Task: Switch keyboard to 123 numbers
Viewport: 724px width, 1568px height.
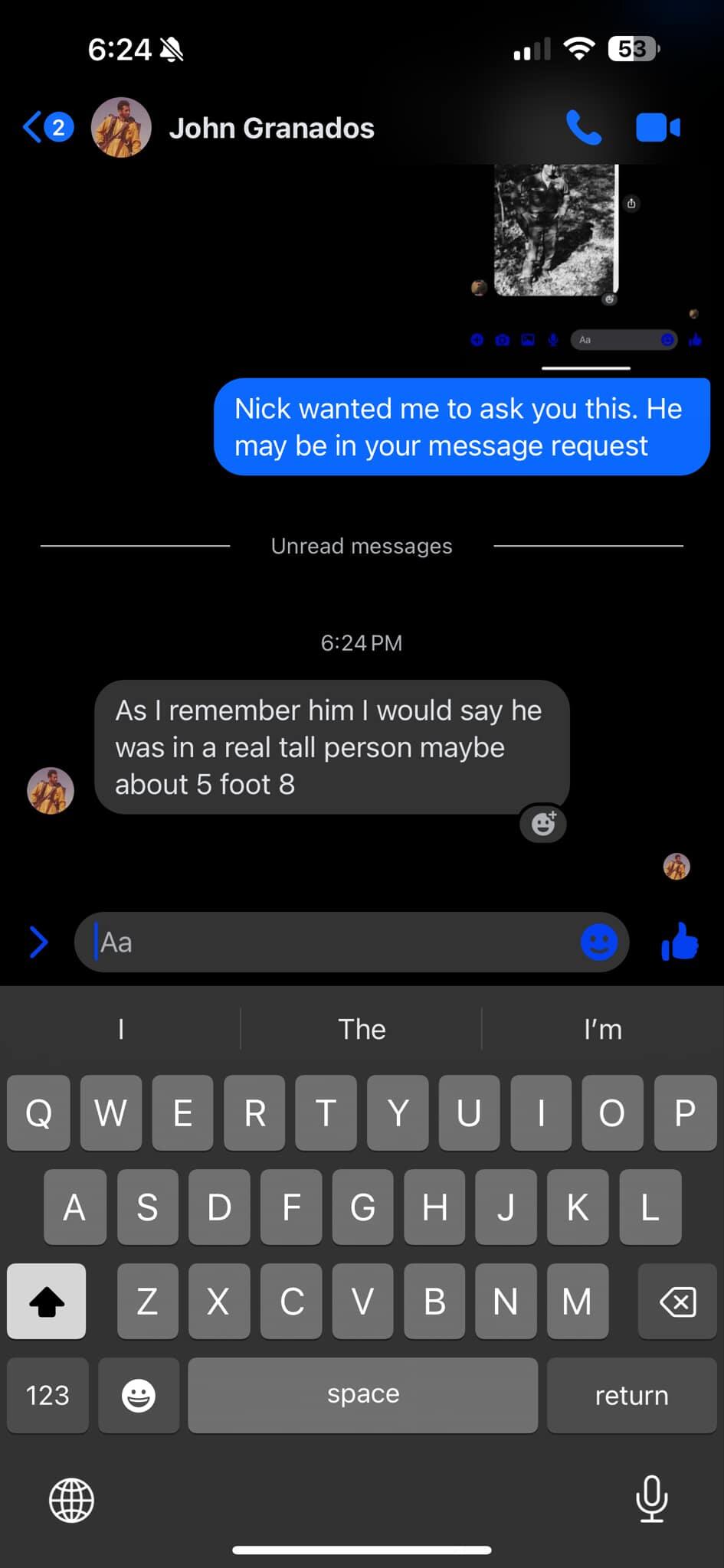Action: 48,1395
